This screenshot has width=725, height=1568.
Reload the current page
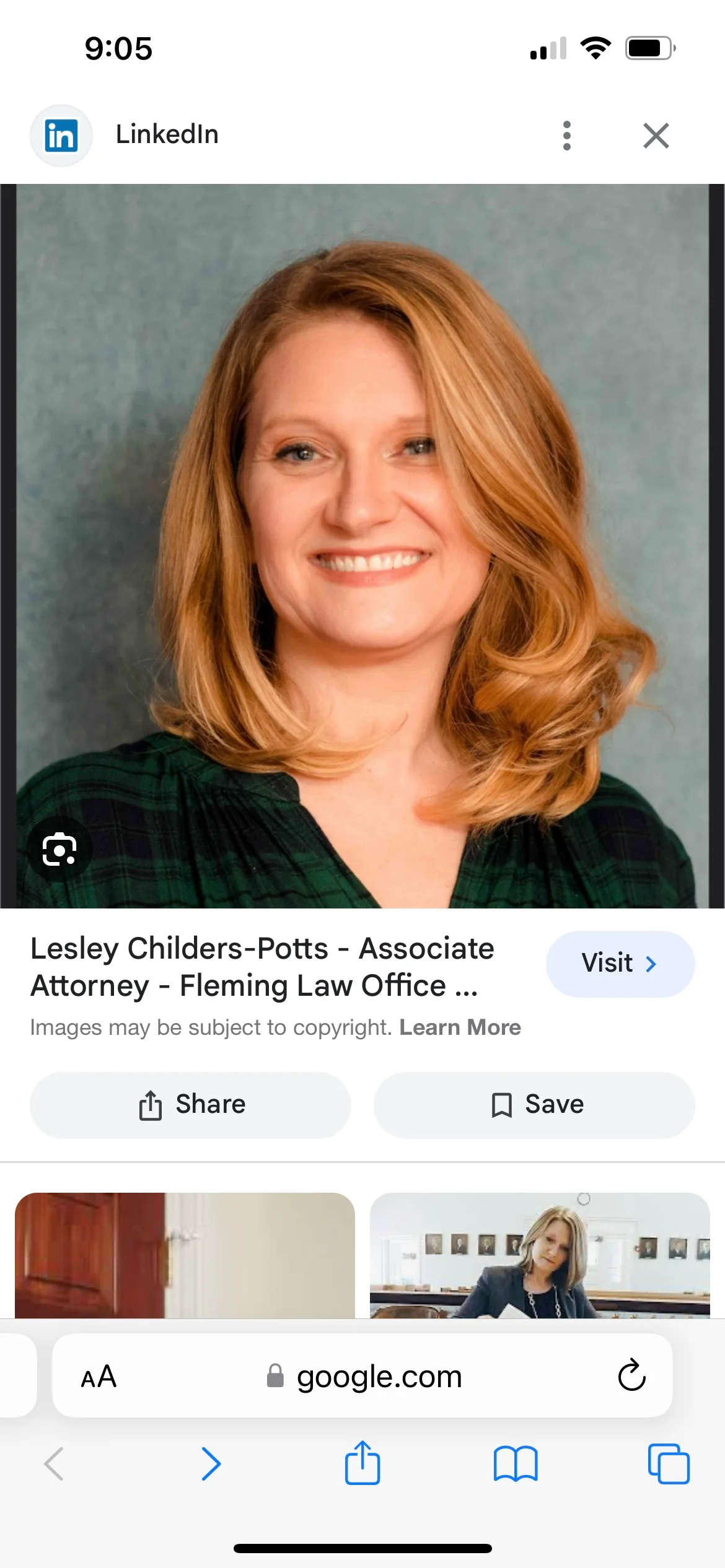click(x=631, y=1376)
